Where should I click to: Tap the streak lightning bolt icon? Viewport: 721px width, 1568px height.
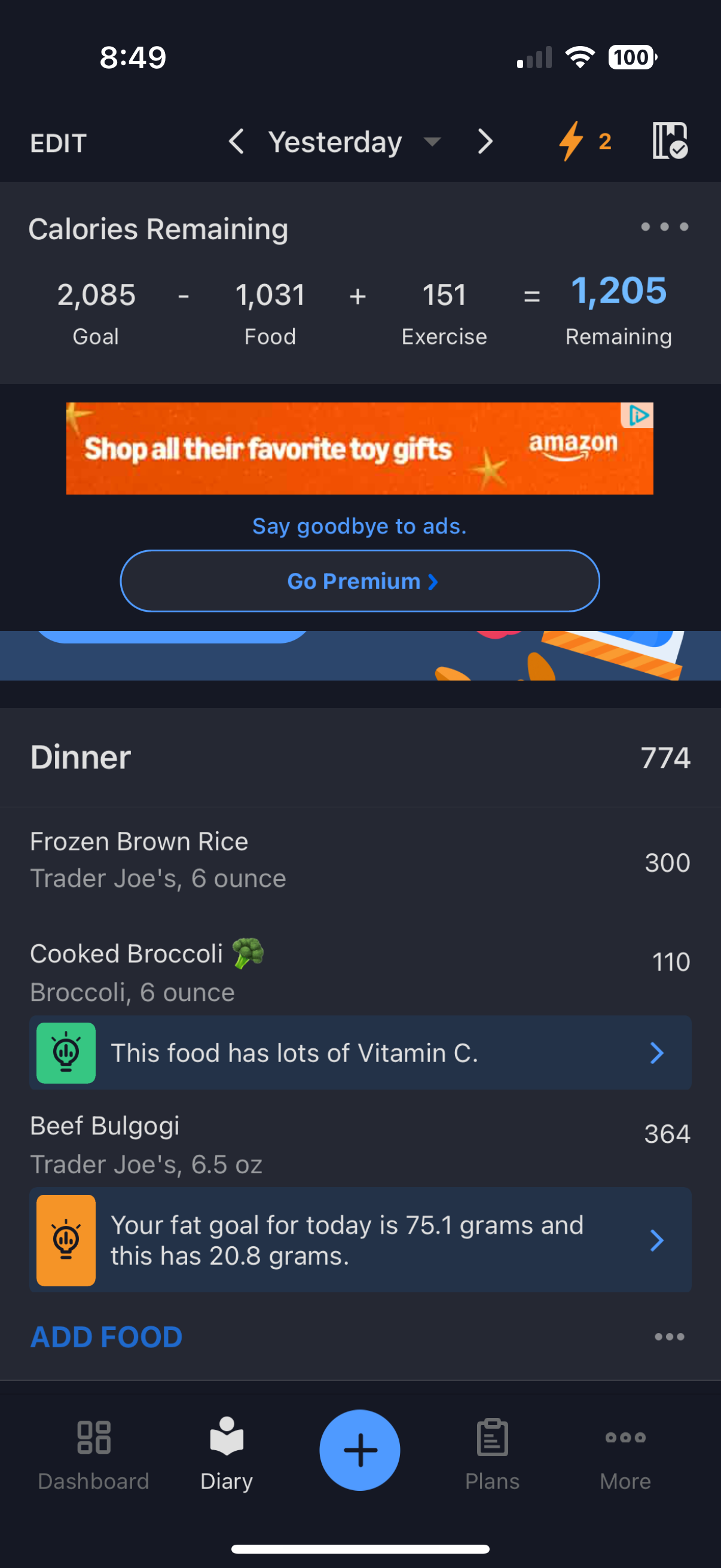point(571,142)
